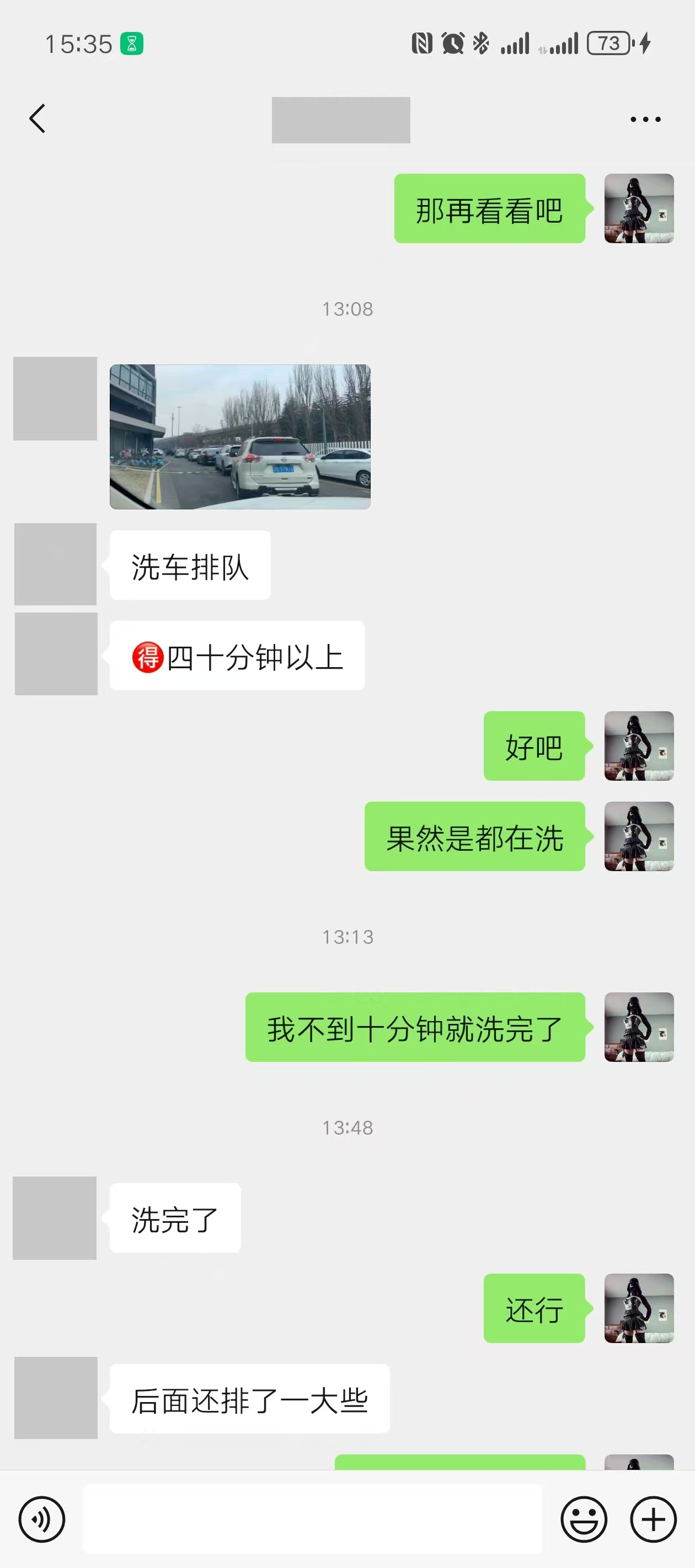This screenshot has width=695, height=1568.
Task: Open the plus attachments panel
Action: [653, 1519]
